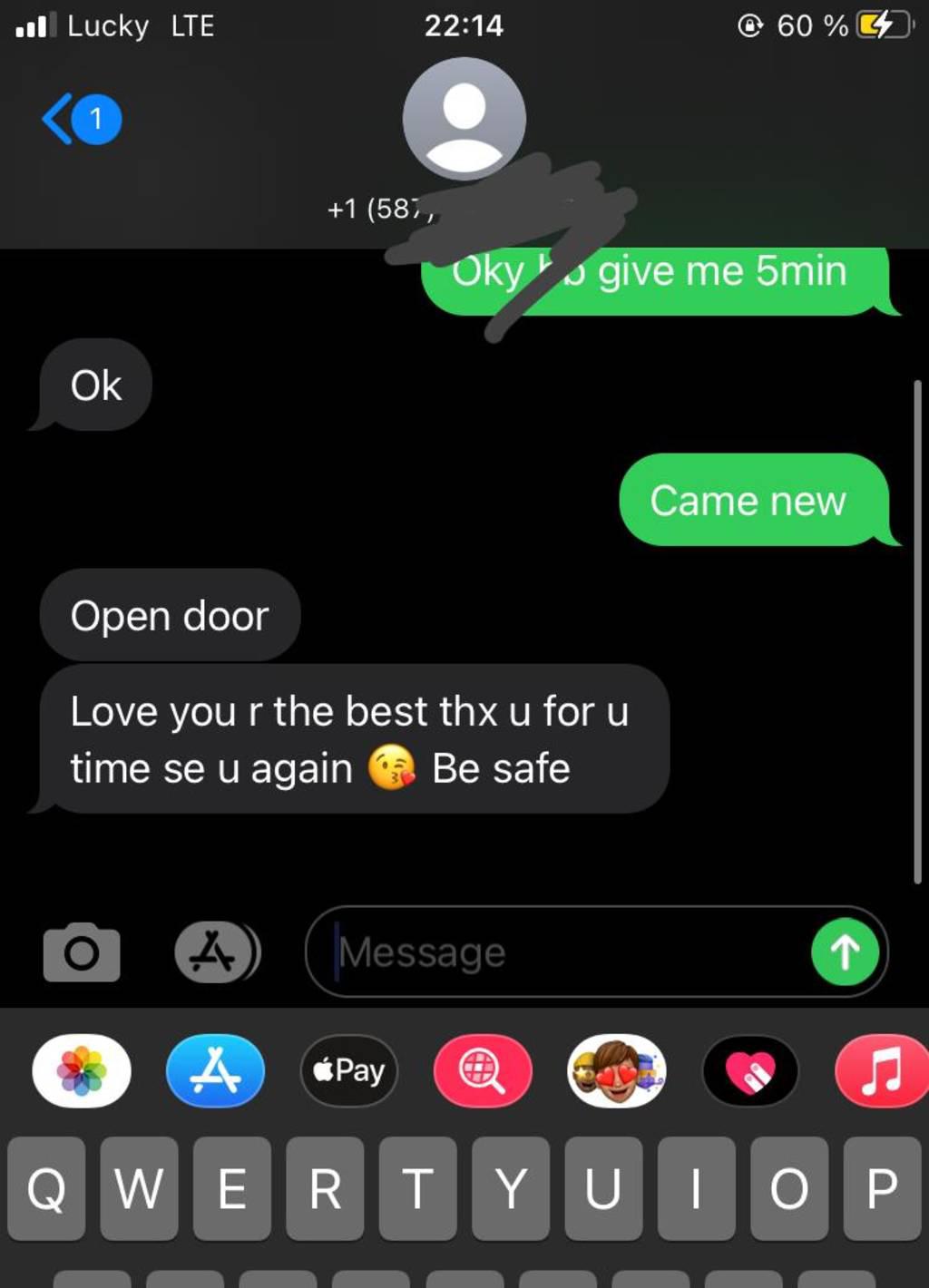
Task: Open Digital Touch heart app
Action: (750, 1071)
